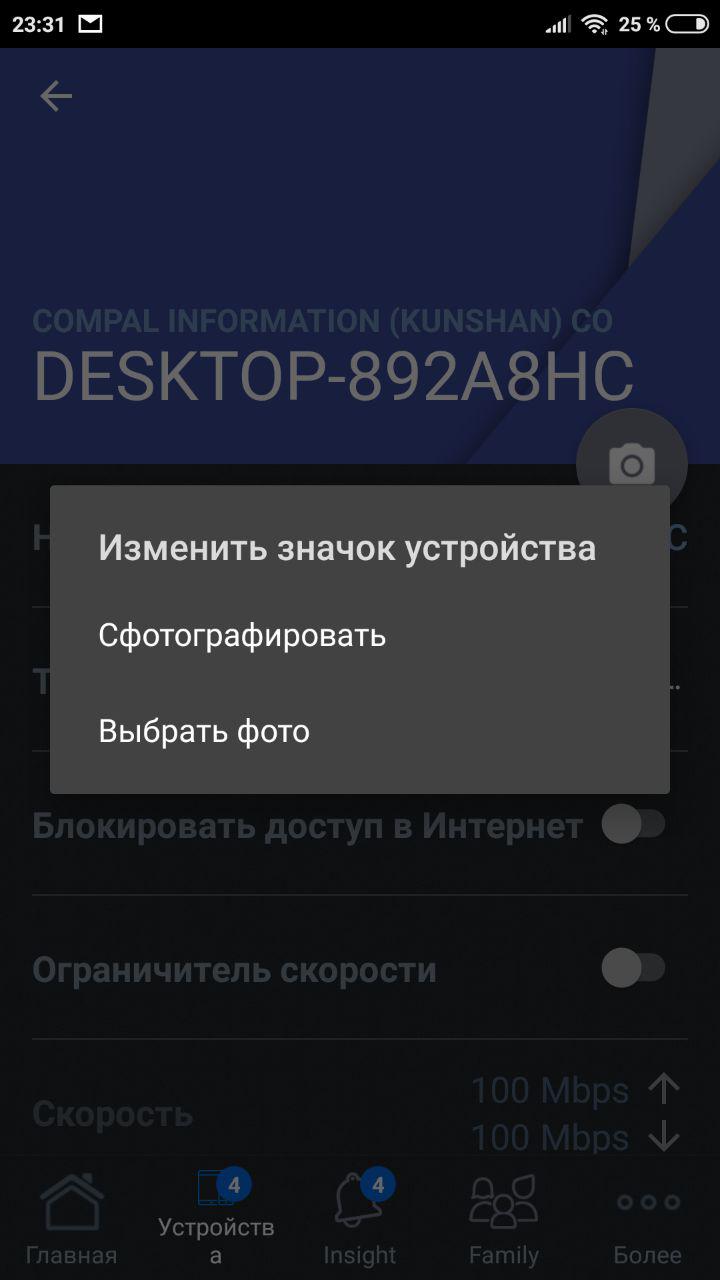Toggle Блокировать доступ в Интернет switch
Image resolution: width=720 pixels, height=1280 pixels.
pyautogui.click(x=634, y=826)
